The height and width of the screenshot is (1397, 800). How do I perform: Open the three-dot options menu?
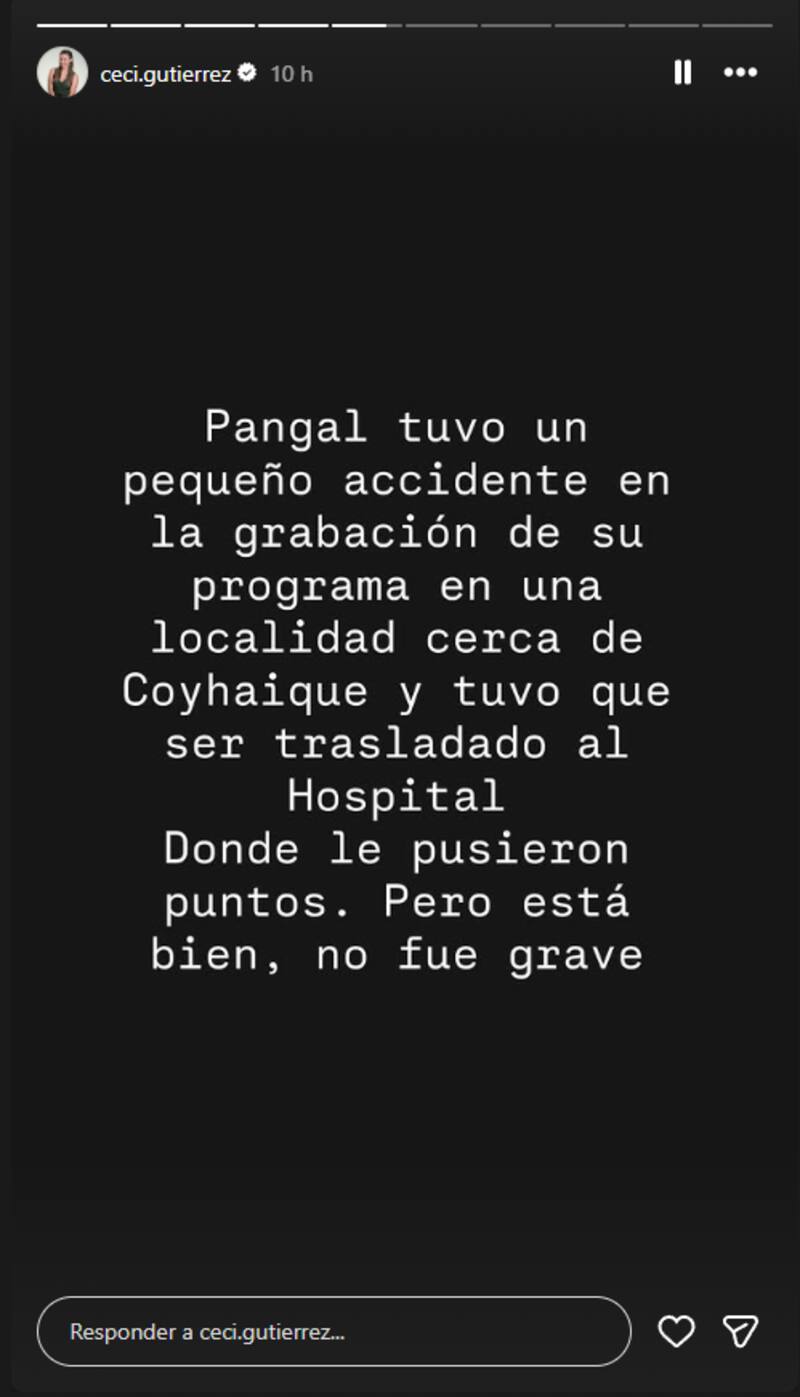pyautogui.click(x=740, y=72)
